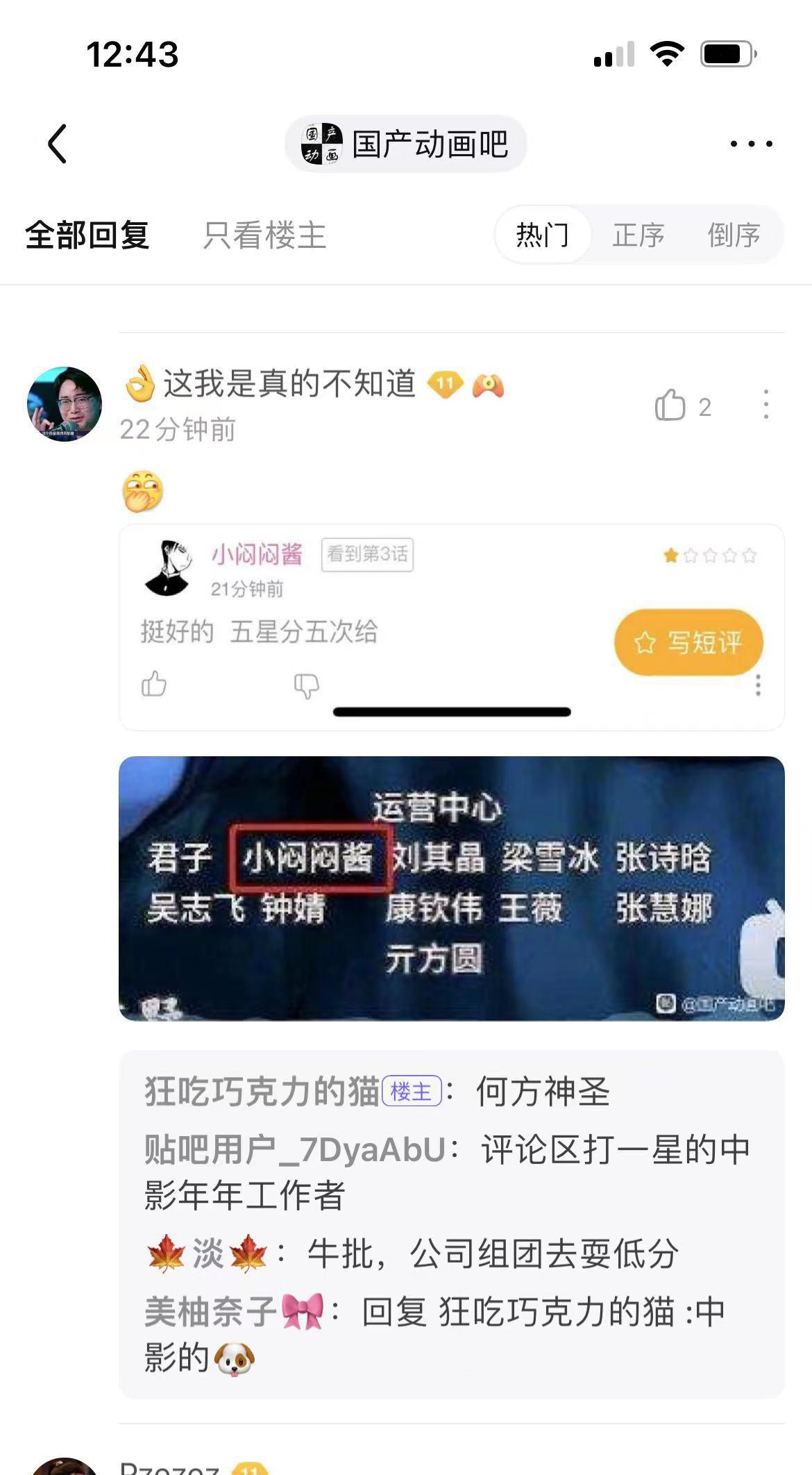Tap the thumbs-down icon on the review card

pos(305,686)
